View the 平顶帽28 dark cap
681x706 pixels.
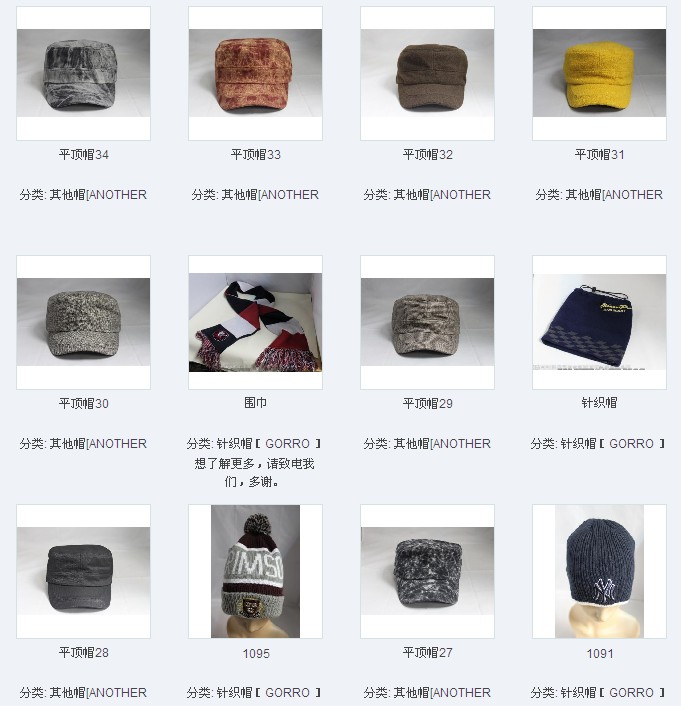tap(83, 571)
